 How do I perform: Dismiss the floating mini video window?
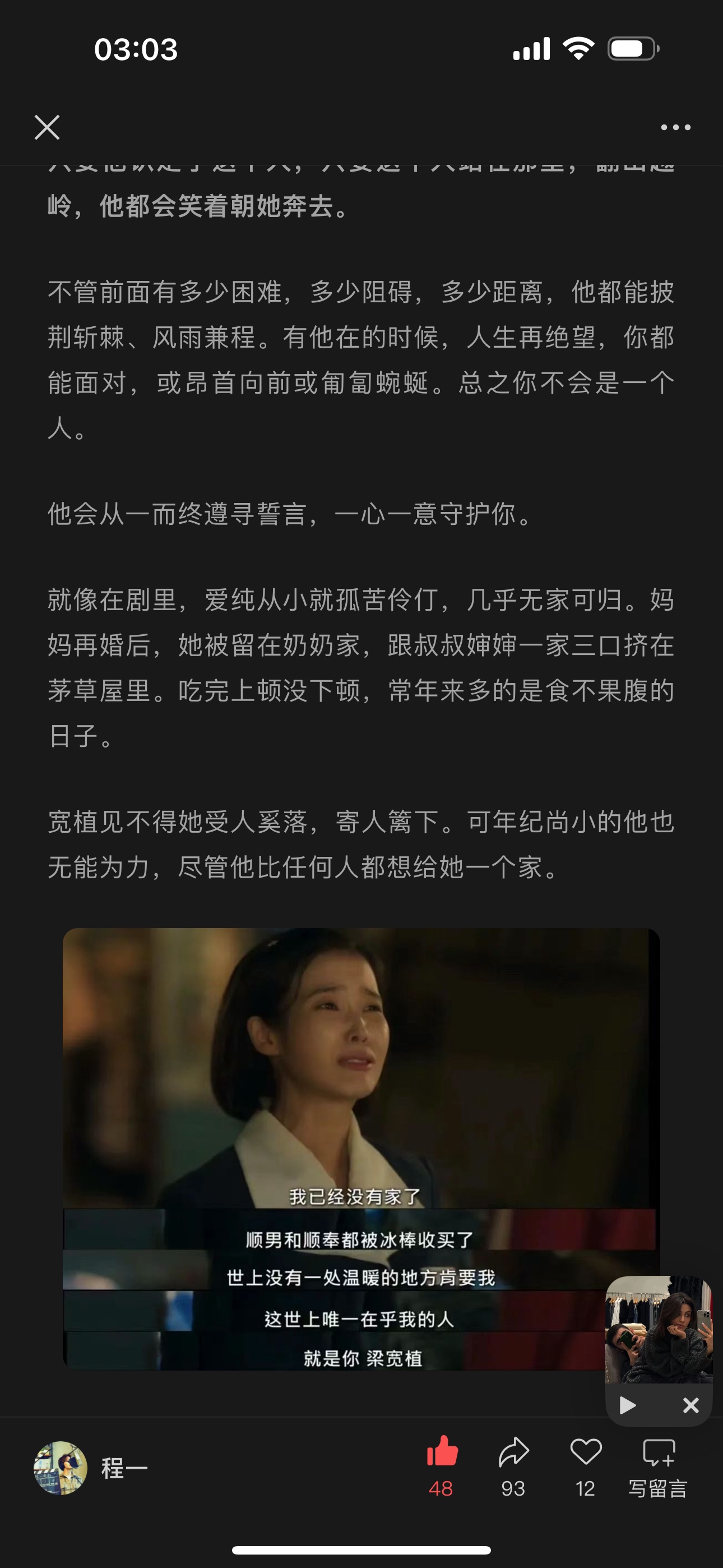tap(690, 1405)
